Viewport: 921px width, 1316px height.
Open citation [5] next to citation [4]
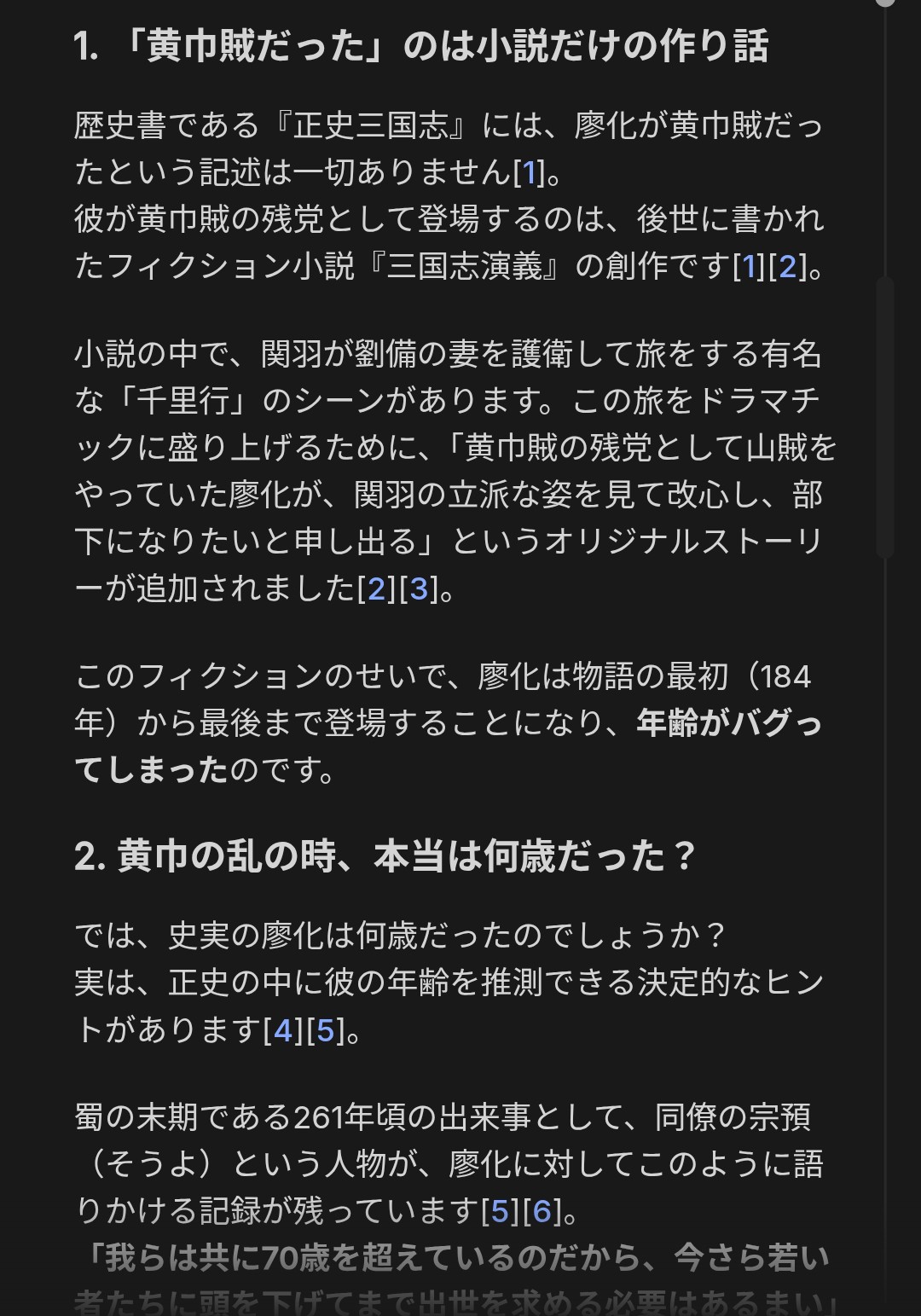click(325, 1031)
